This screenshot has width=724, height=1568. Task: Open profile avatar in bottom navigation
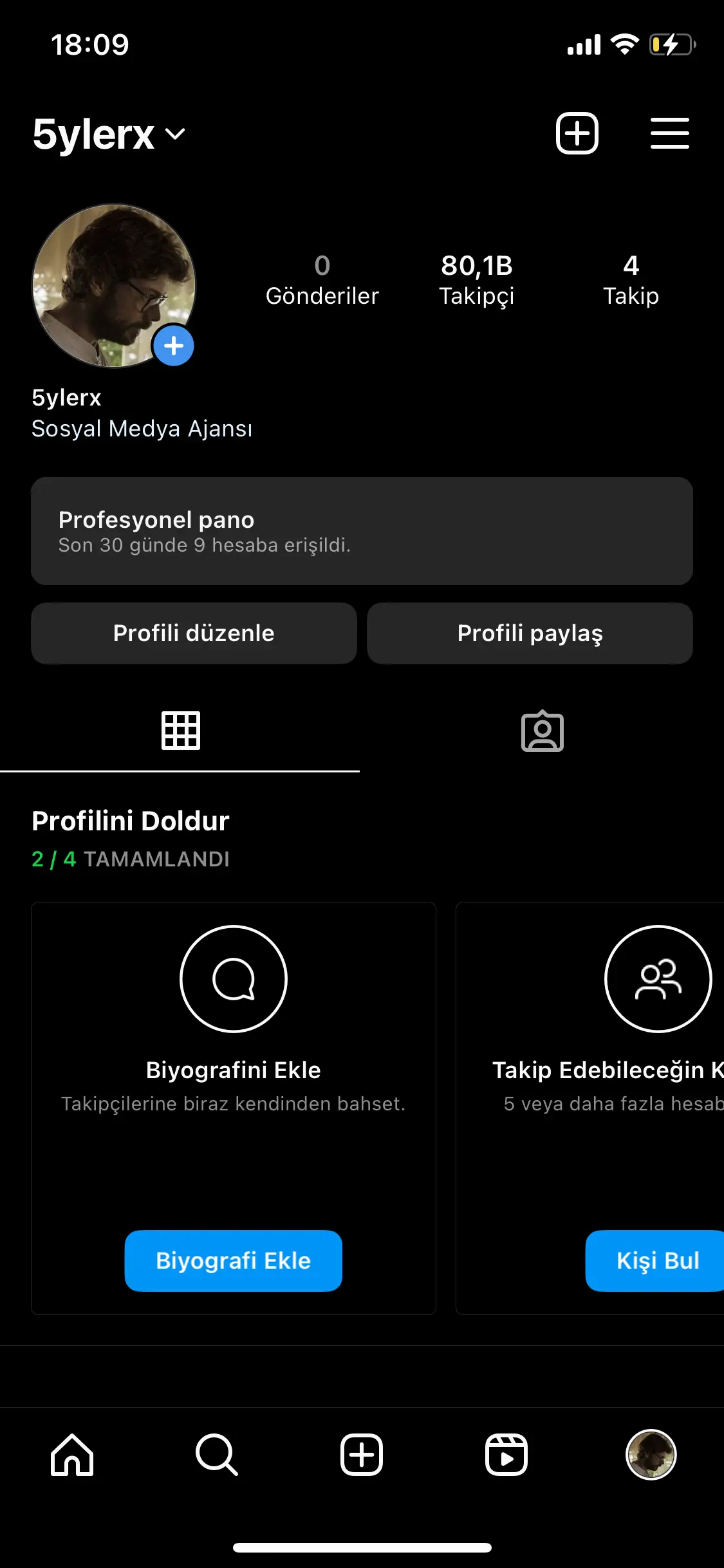pos(651,1456)
